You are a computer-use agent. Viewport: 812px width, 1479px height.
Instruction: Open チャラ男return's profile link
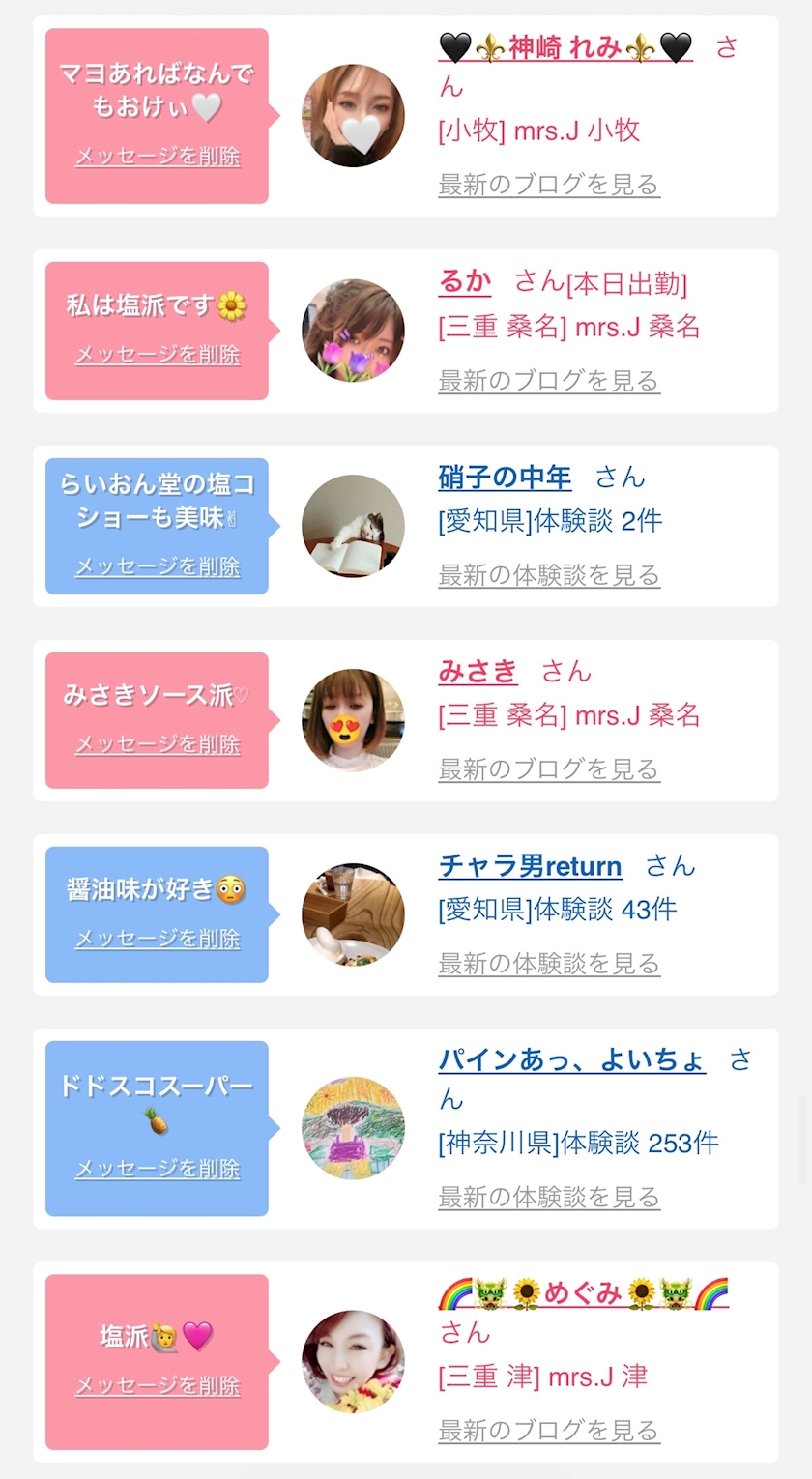click(530, 866)
